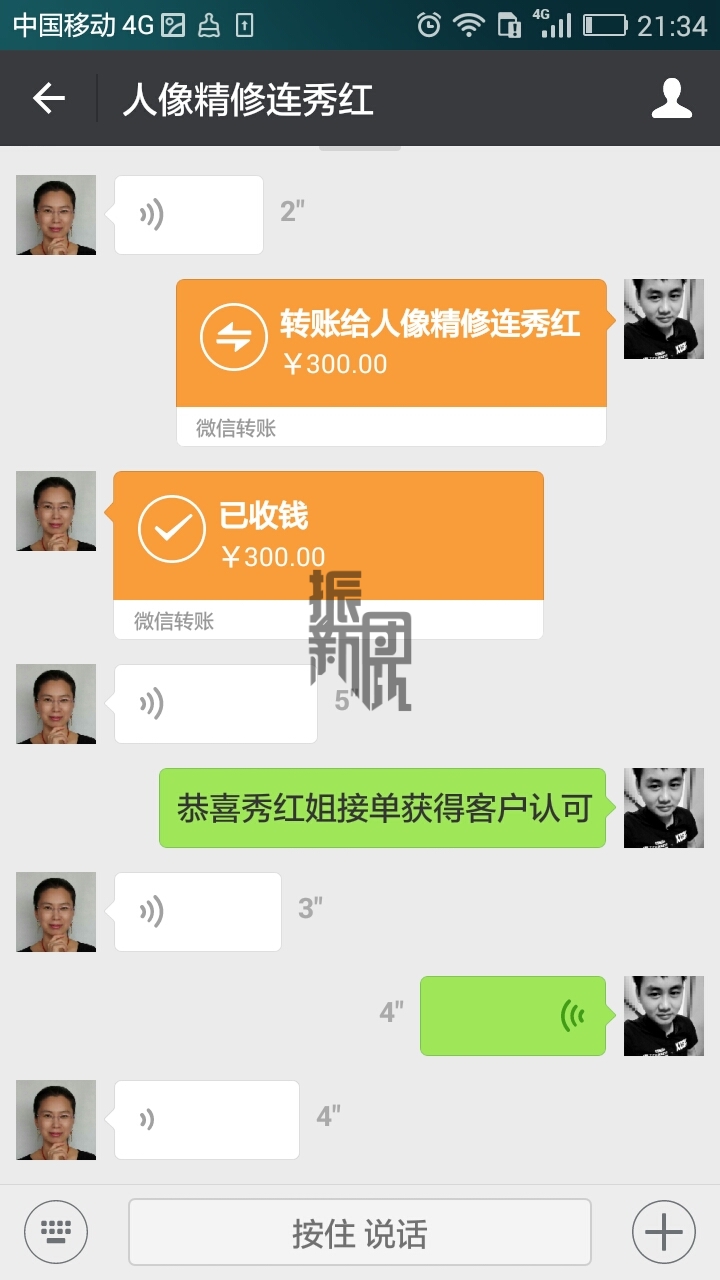Open the plus attachment menu
720x1280 pixels.
pyautogui.click(x=664, y=1232)
